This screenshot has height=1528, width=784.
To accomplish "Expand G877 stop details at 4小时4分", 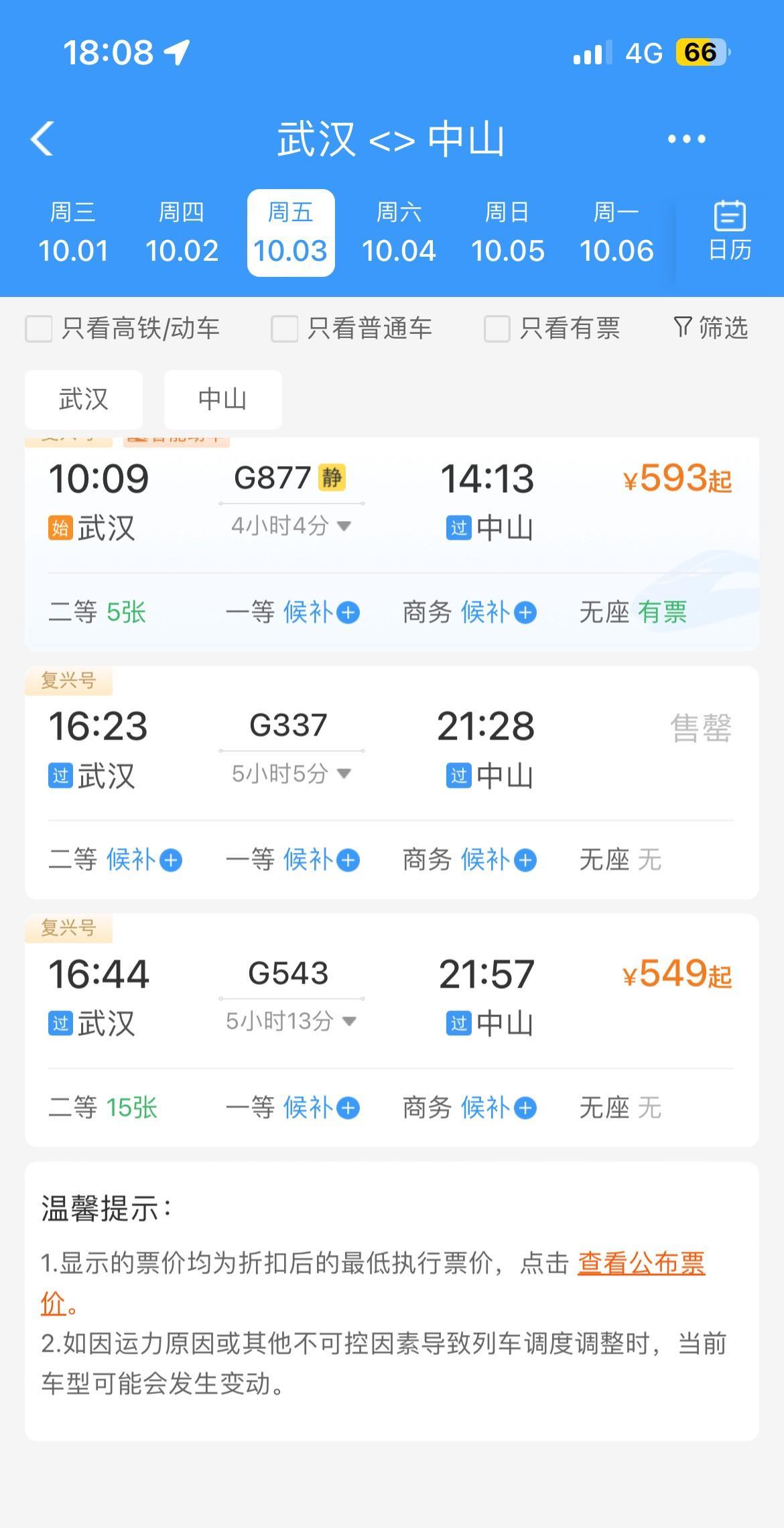I will click(291, 526).
